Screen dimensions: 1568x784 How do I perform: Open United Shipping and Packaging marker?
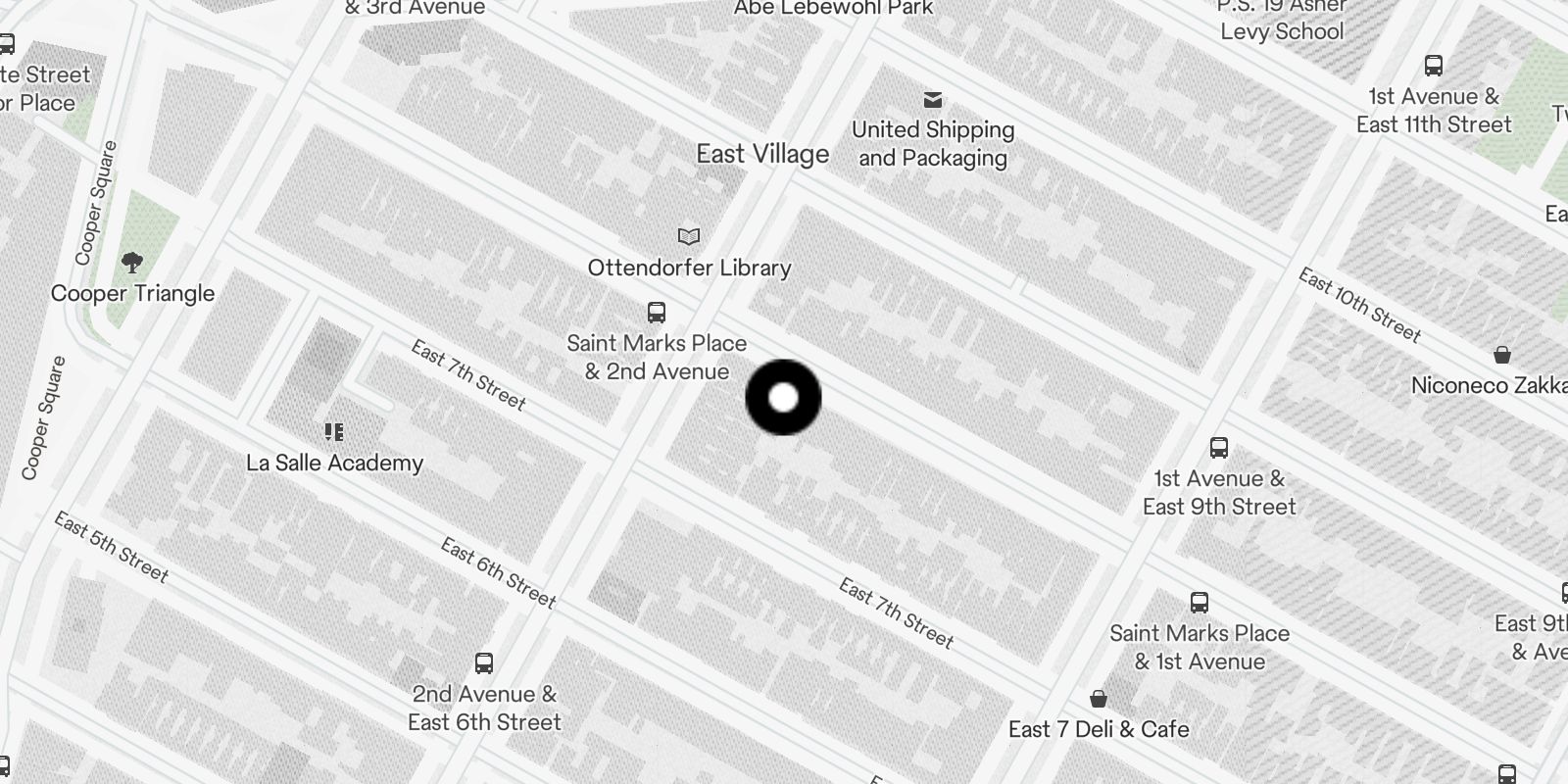click(933, 100)
